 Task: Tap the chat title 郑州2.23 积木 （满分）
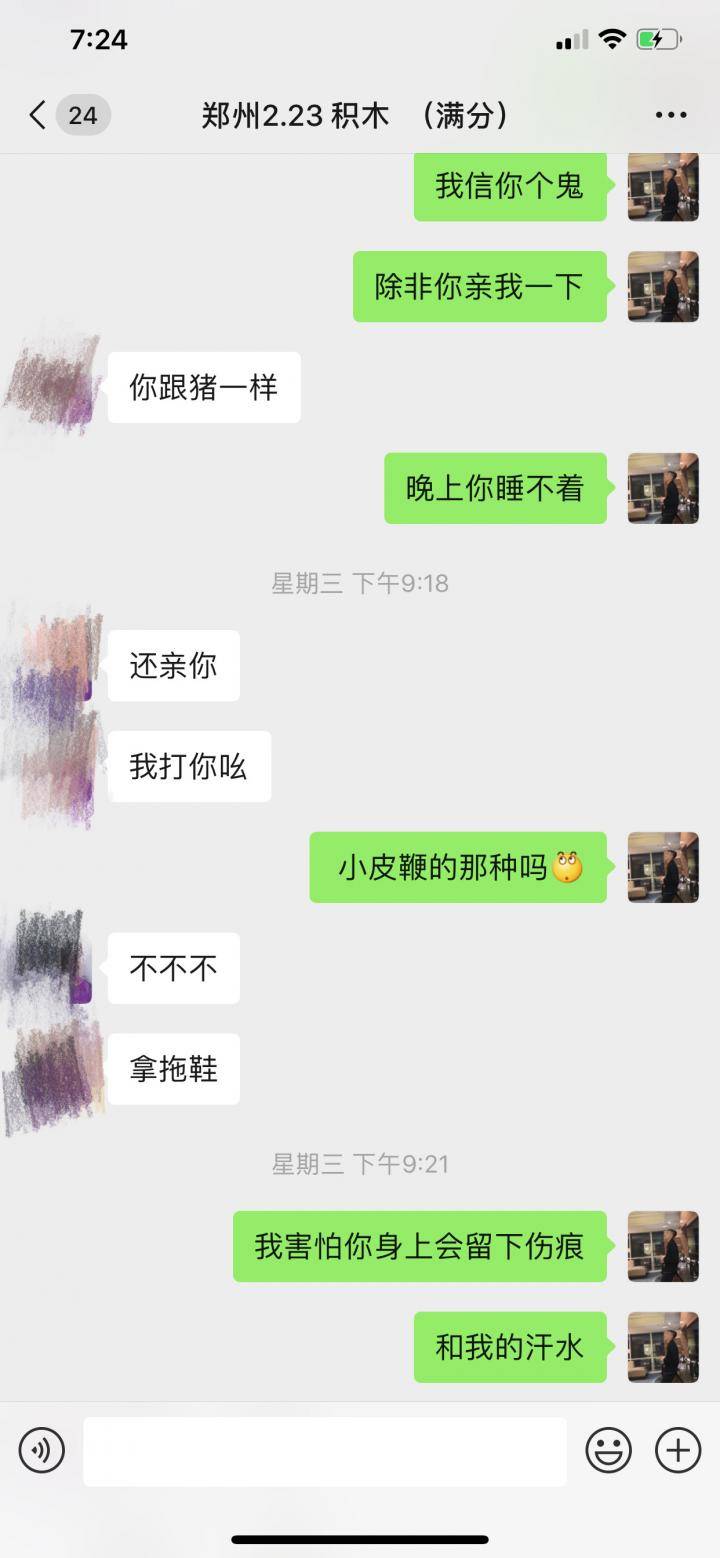(360, 115)
